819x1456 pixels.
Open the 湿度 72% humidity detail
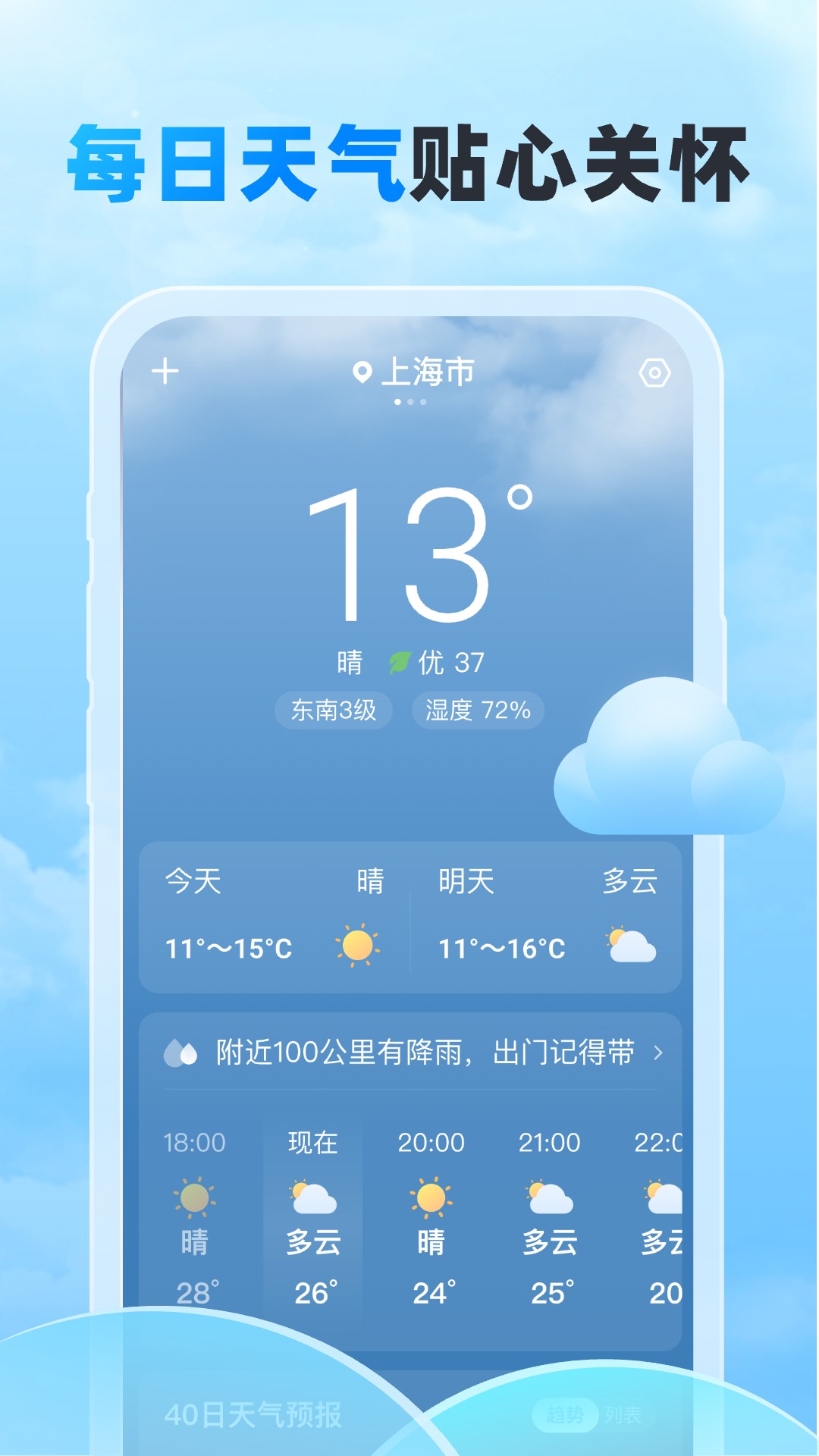point(479,711)
